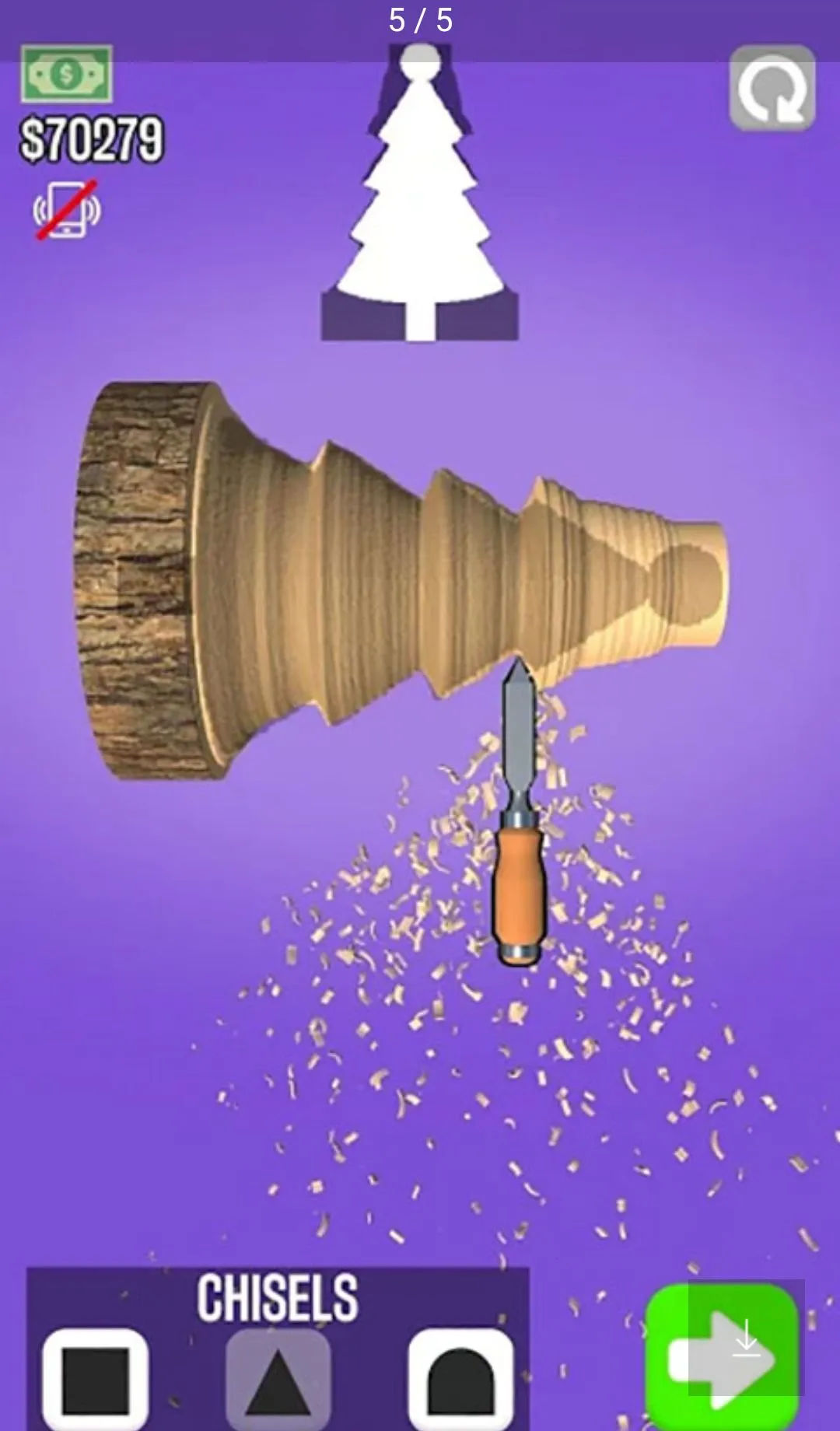Screen dimensions: 840x1431
Task: Select the square chisel
Action: [96, 1378]
